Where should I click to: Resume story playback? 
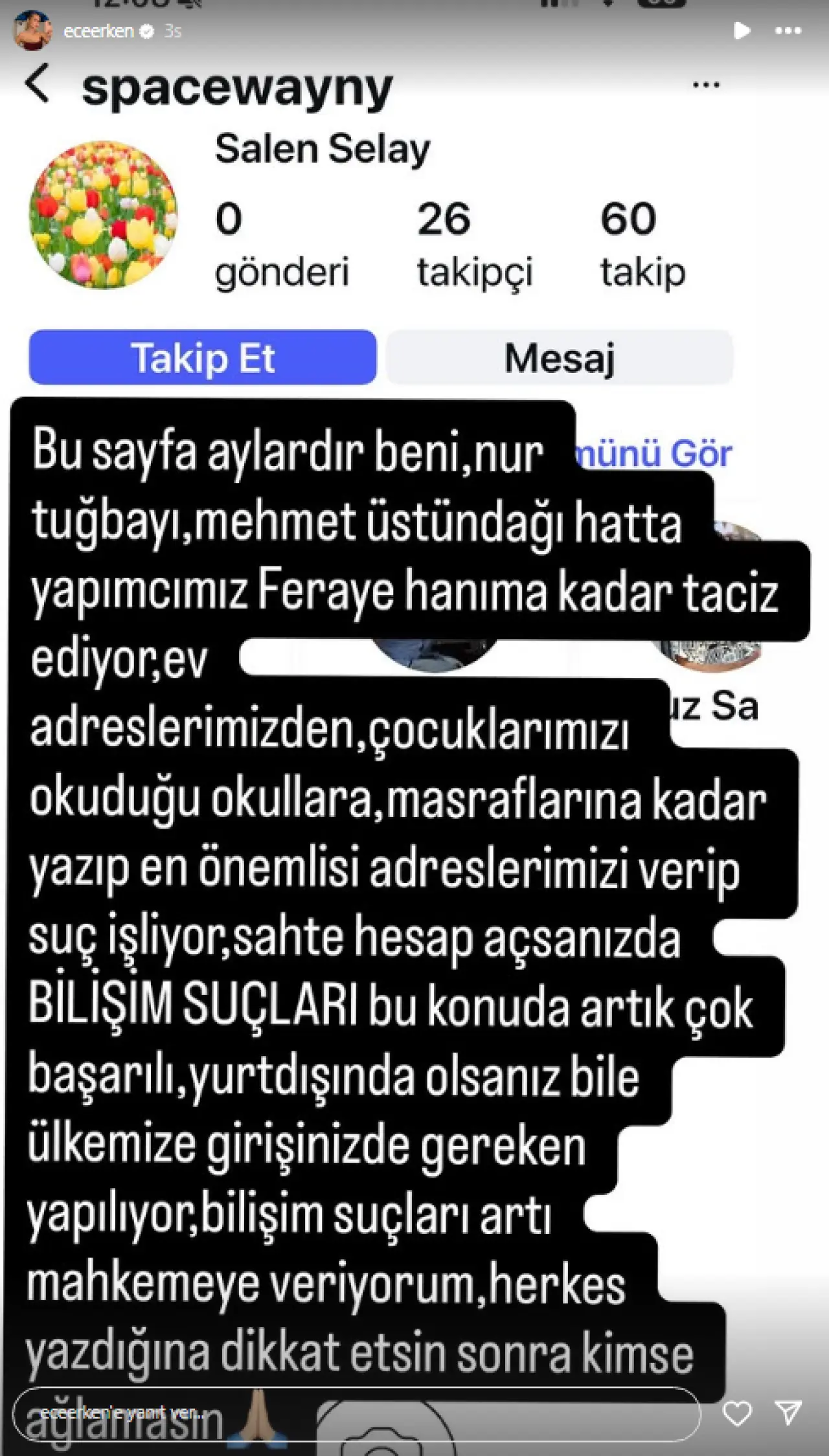(742, 30)
